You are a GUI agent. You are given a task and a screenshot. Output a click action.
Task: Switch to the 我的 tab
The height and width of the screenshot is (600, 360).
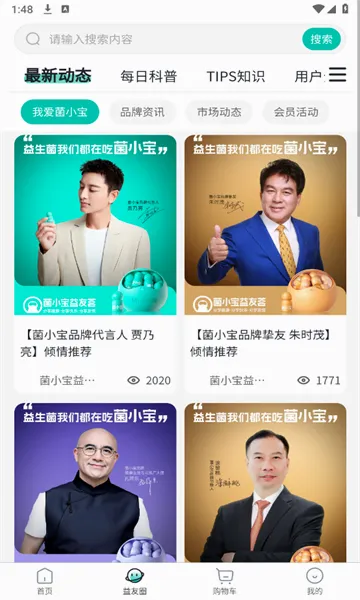click(314, 581)
